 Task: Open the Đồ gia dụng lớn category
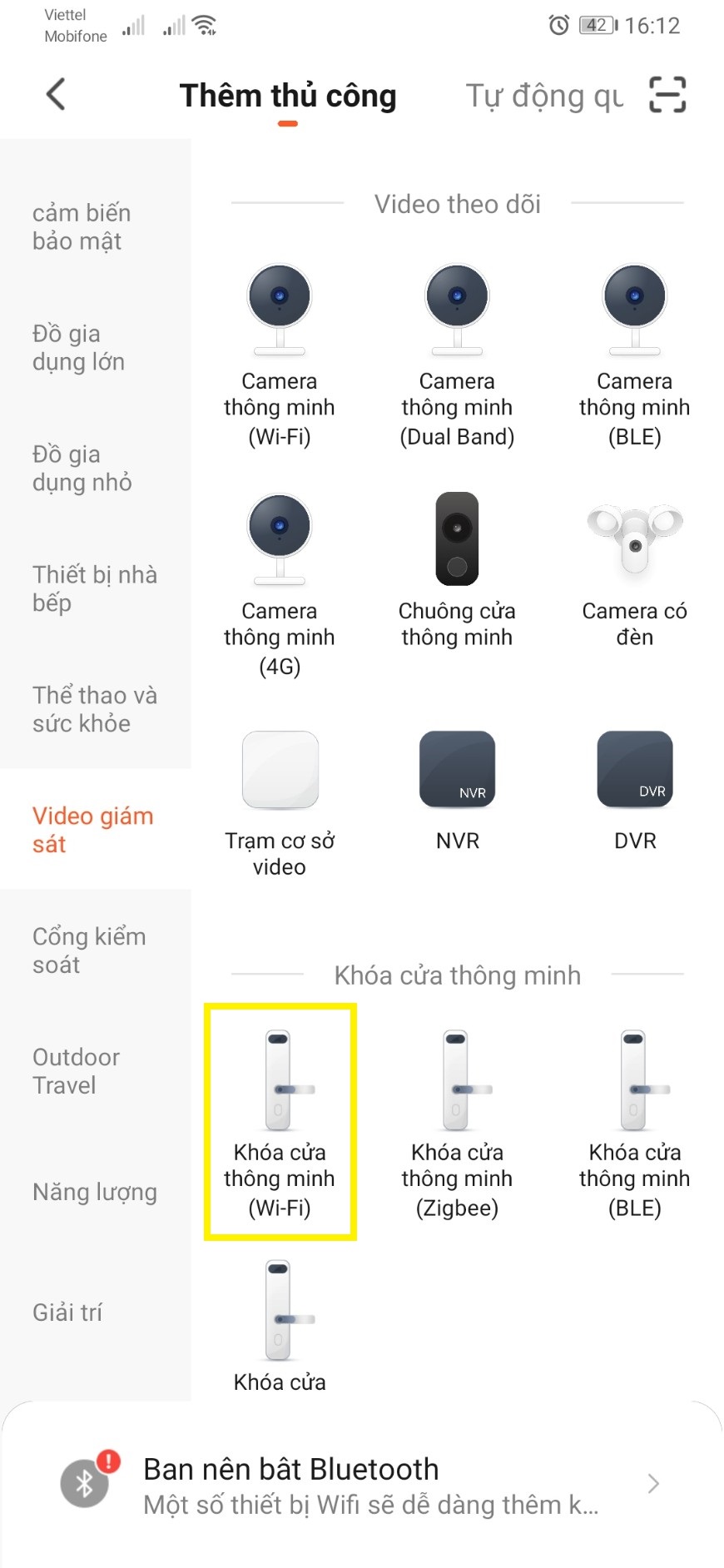click(78, 347)
